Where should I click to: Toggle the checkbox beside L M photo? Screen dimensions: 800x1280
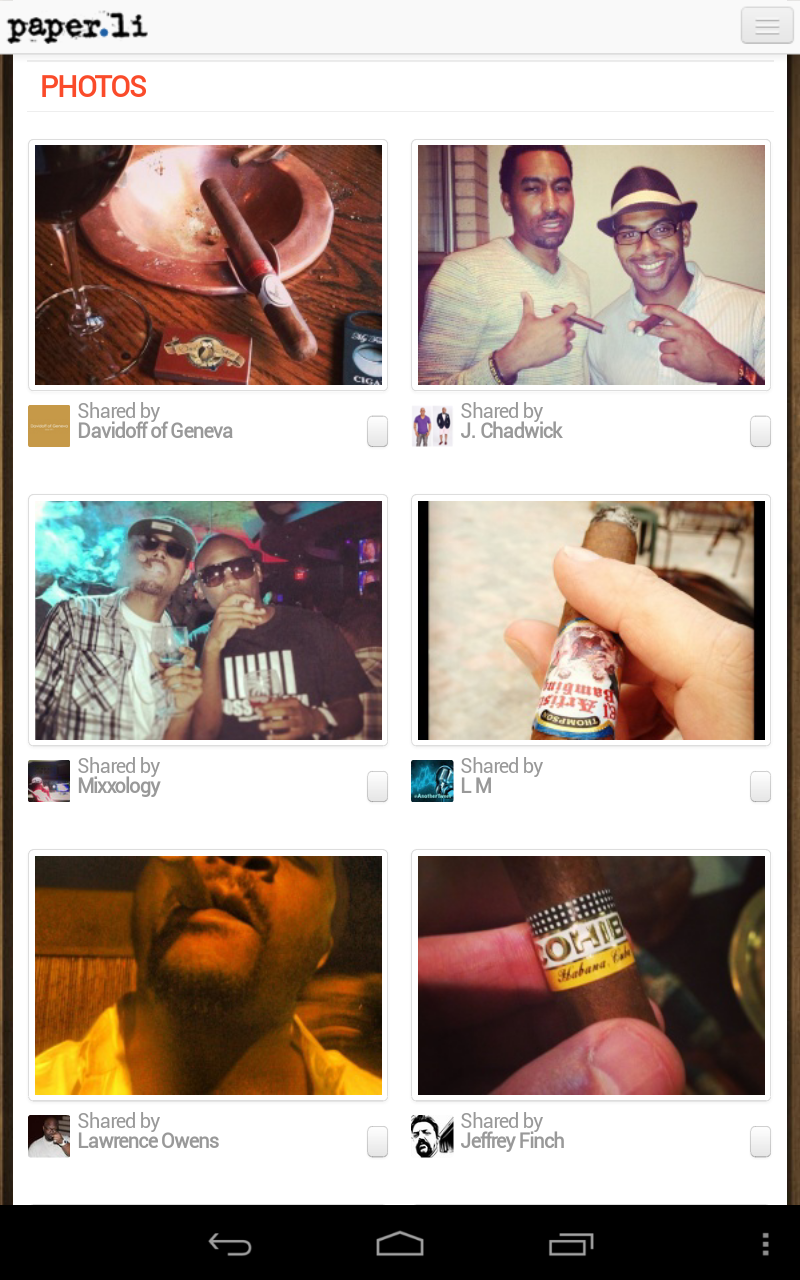pos(760,786)
